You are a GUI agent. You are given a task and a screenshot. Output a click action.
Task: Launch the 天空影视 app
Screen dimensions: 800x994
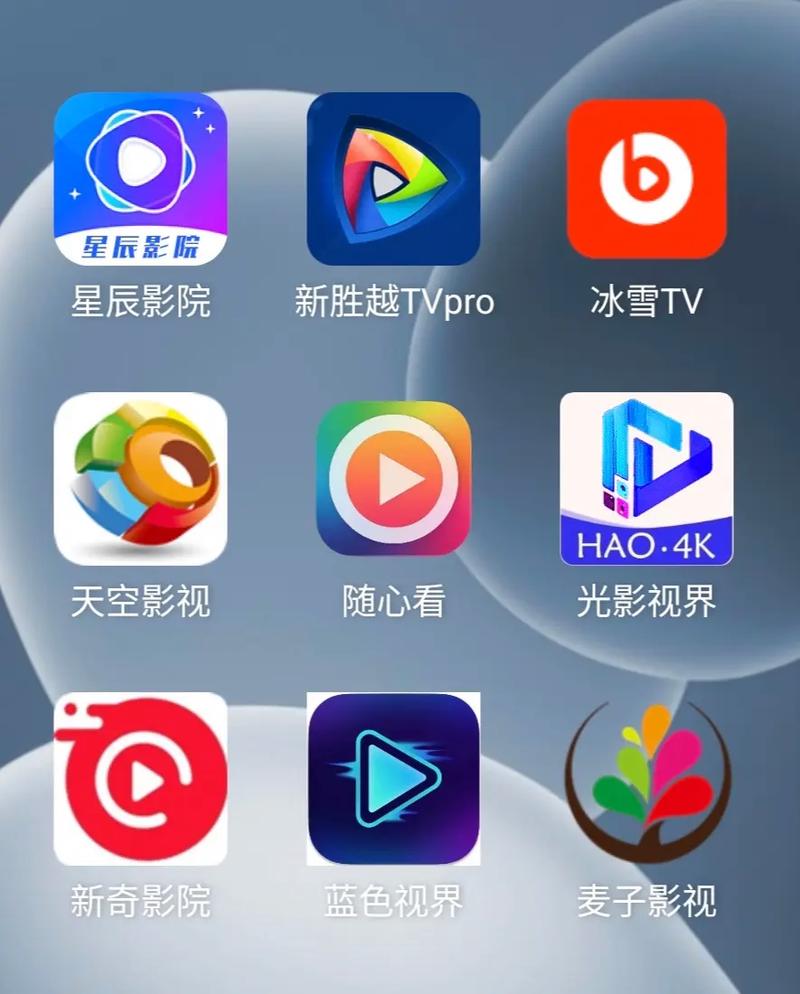(x=140, y=479)
